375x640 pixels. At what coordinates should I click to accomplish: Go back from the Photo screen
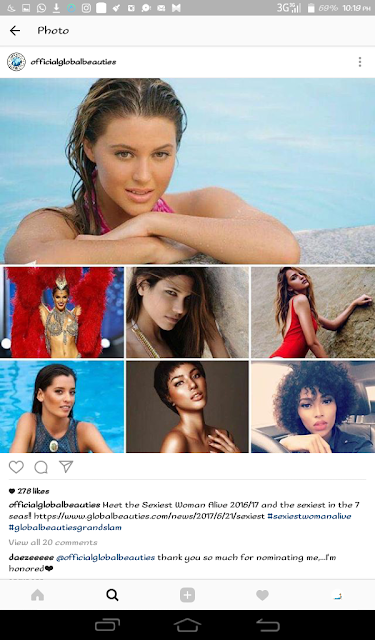(15, 31)
